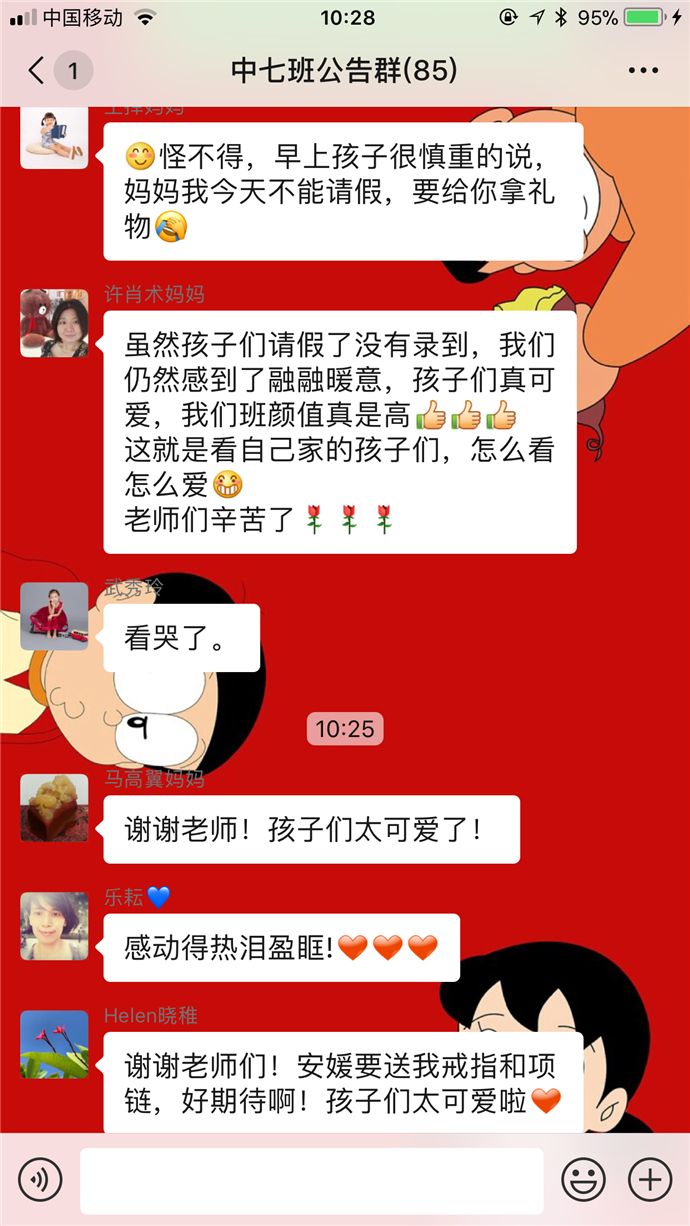The height and width of the screenshot is (1226, 690).
Task: Open 武秀玲's profile avatar
Action: point(54,616)
